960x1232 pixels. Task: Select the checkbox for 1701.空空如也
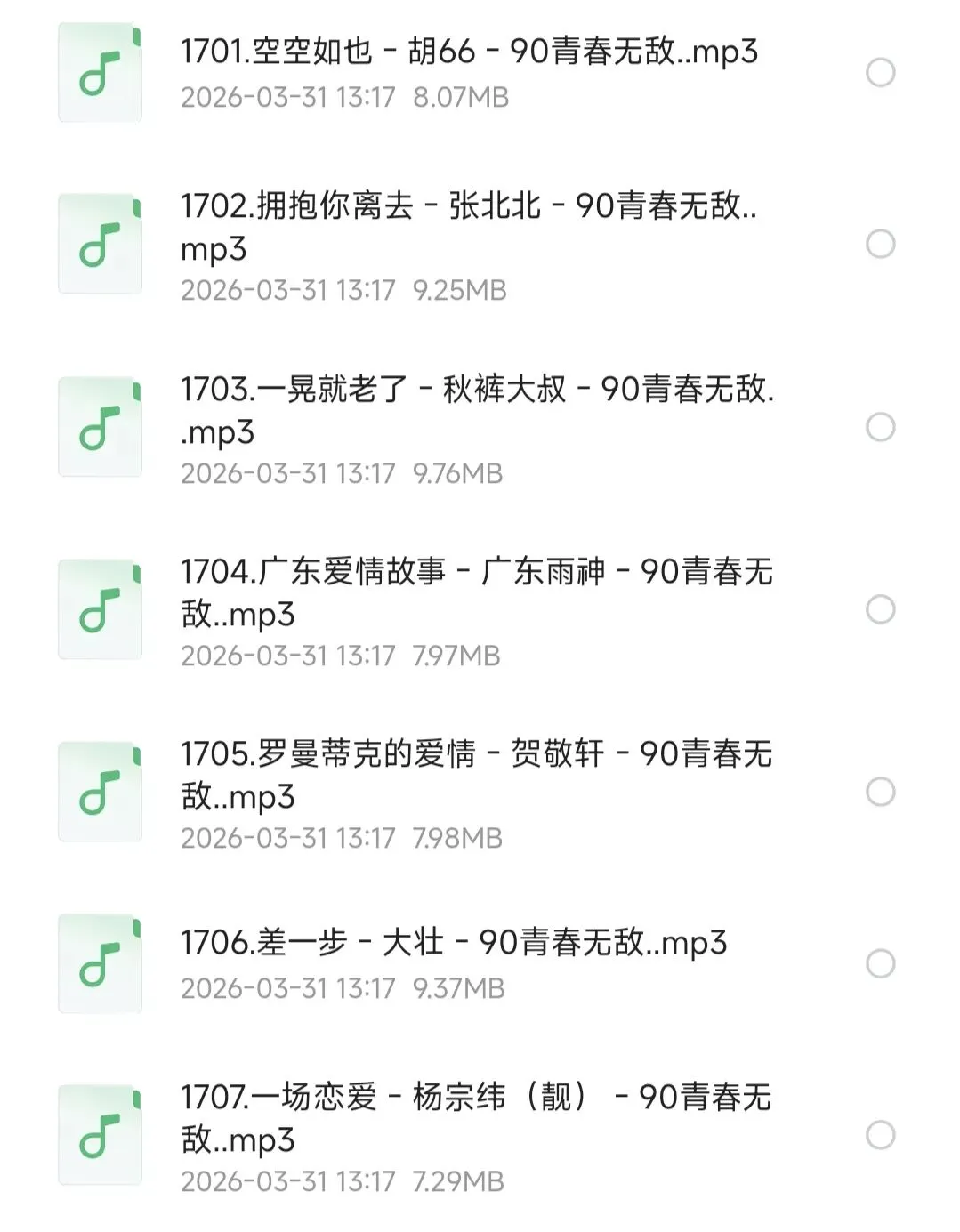(x=880, y=73)
